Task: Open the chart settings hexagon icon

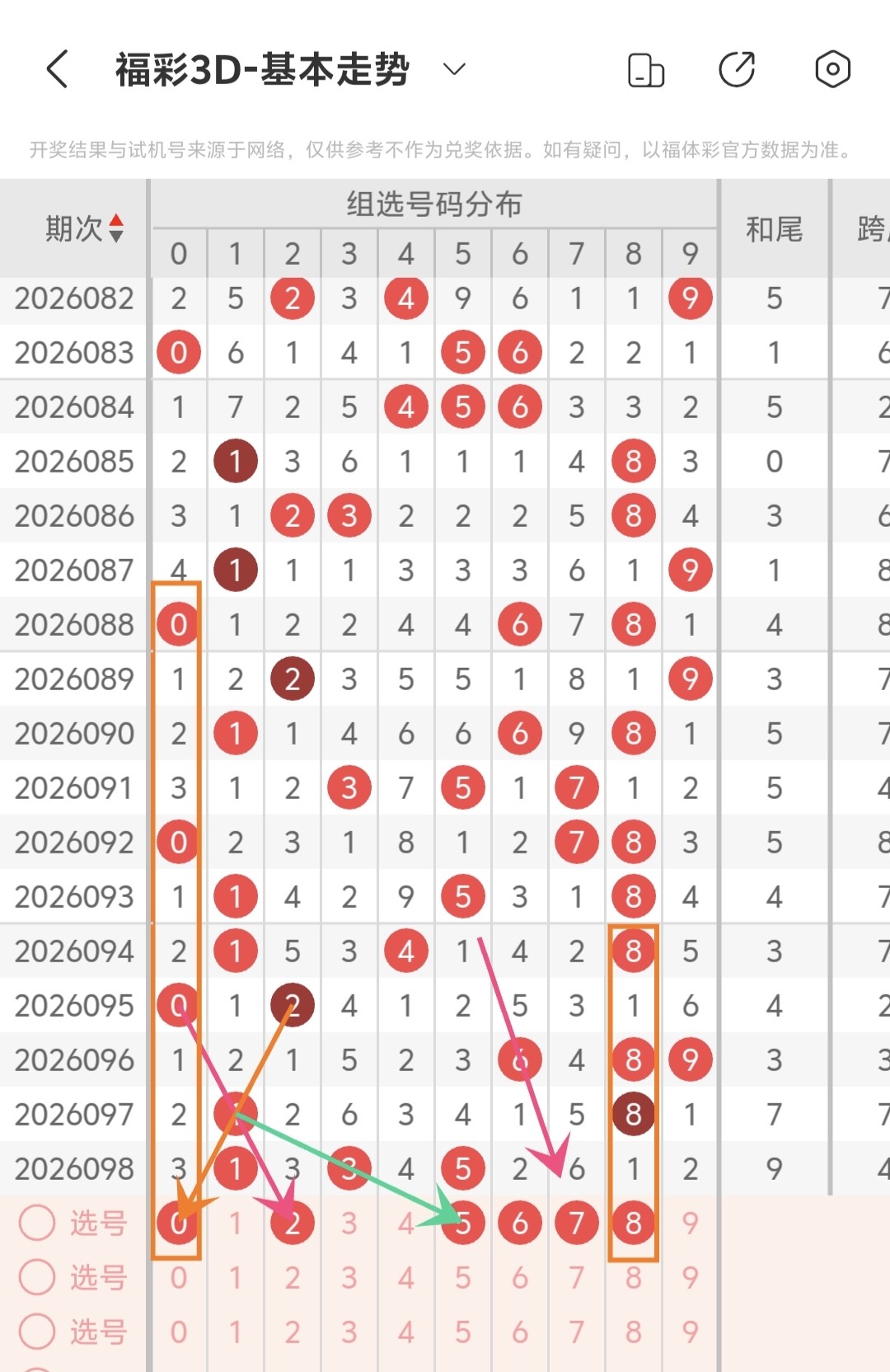Action: pyautogui.click(x=832, y=69)
